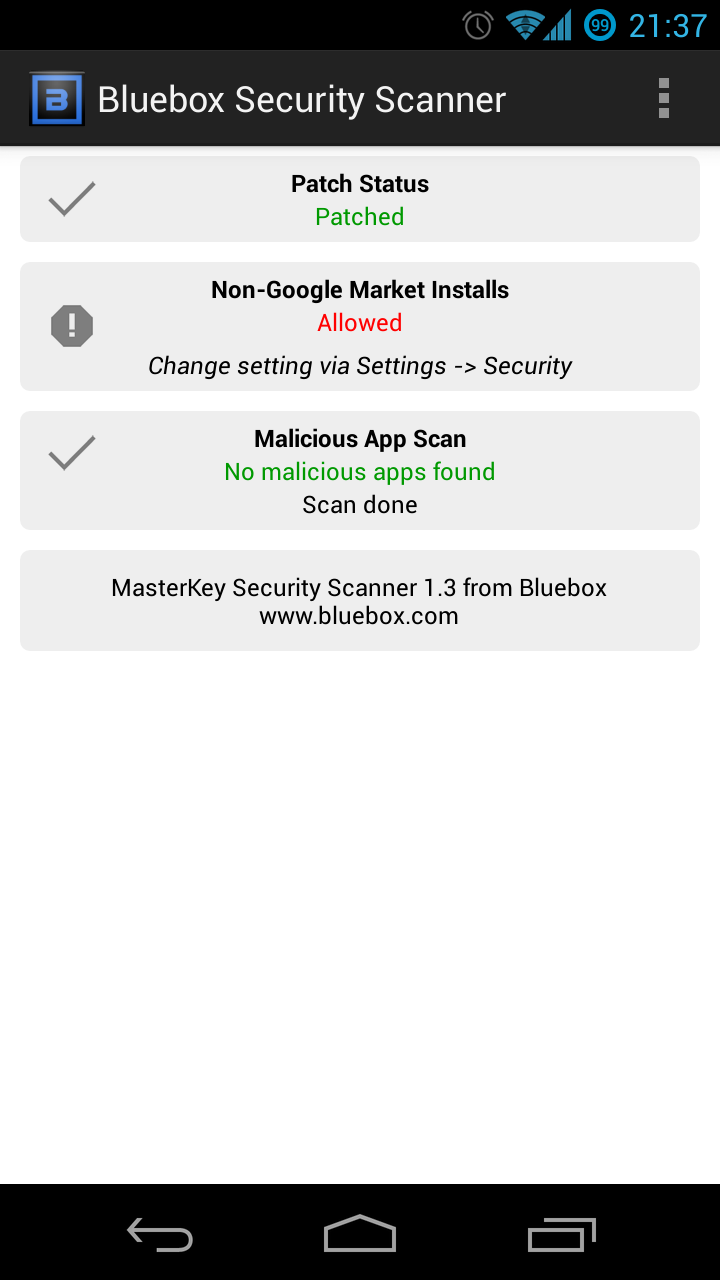Screen dimensions: 720x1280
Task: Open the Patch Status card
Action: [360, 199]
